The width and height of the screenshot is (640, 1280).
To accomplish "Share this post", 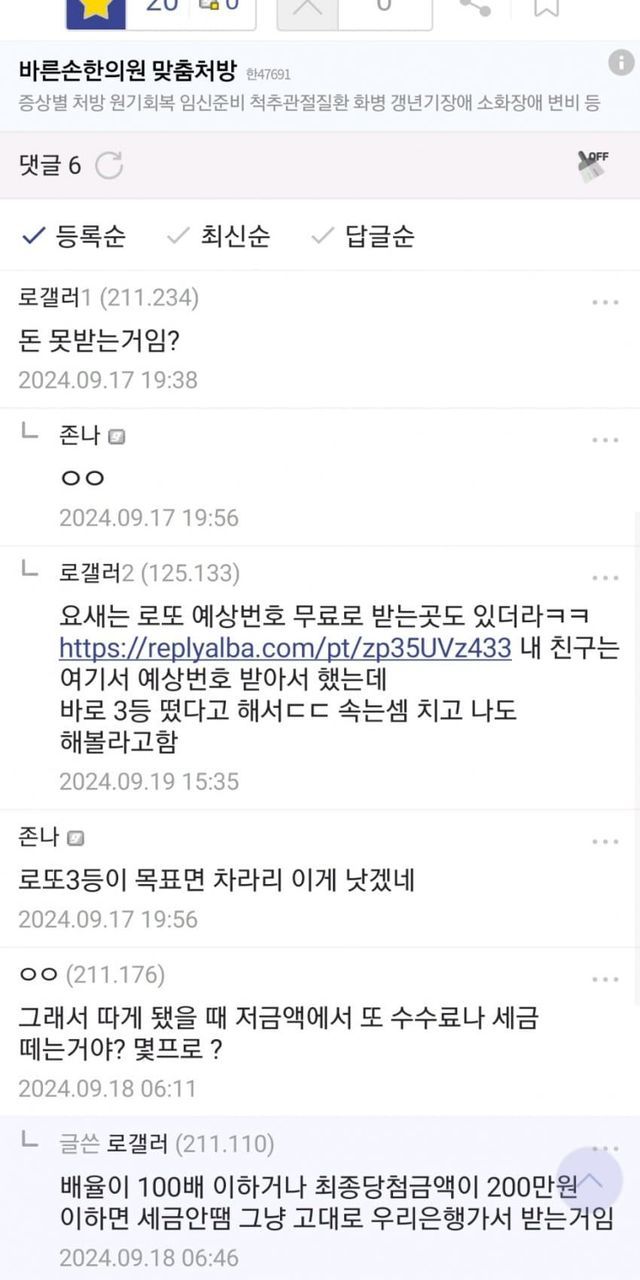I will coord(474,8).
